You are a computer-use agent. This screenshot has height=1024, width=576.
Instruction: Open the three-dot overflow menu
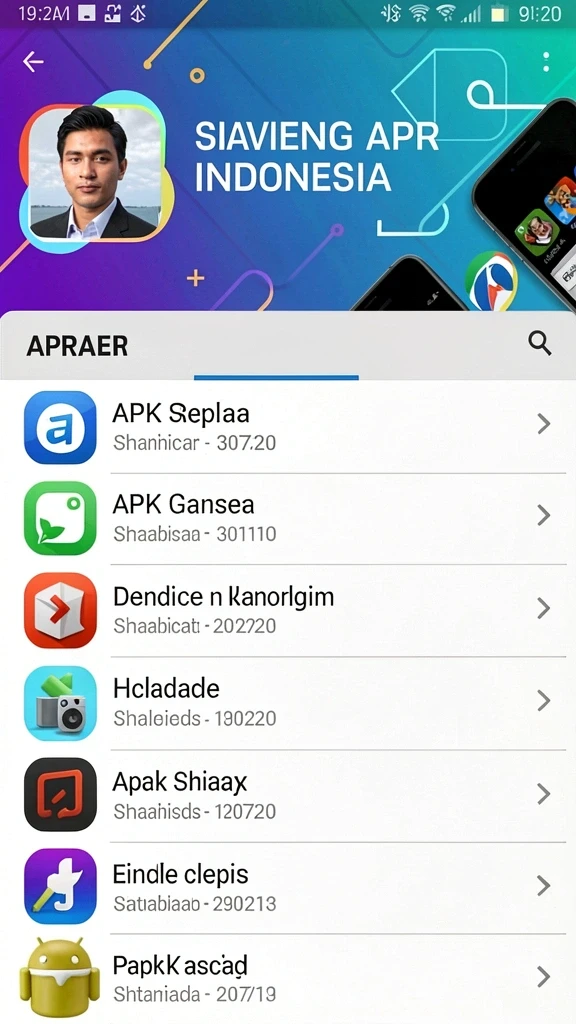546,62
